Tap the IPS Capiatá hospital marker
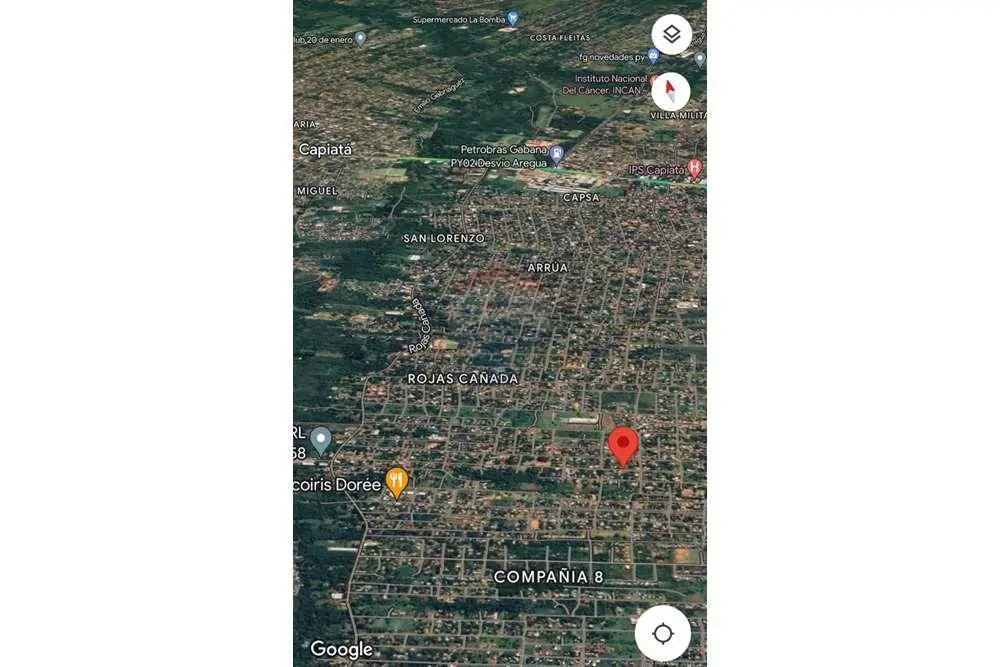 [x=694, y=168]
